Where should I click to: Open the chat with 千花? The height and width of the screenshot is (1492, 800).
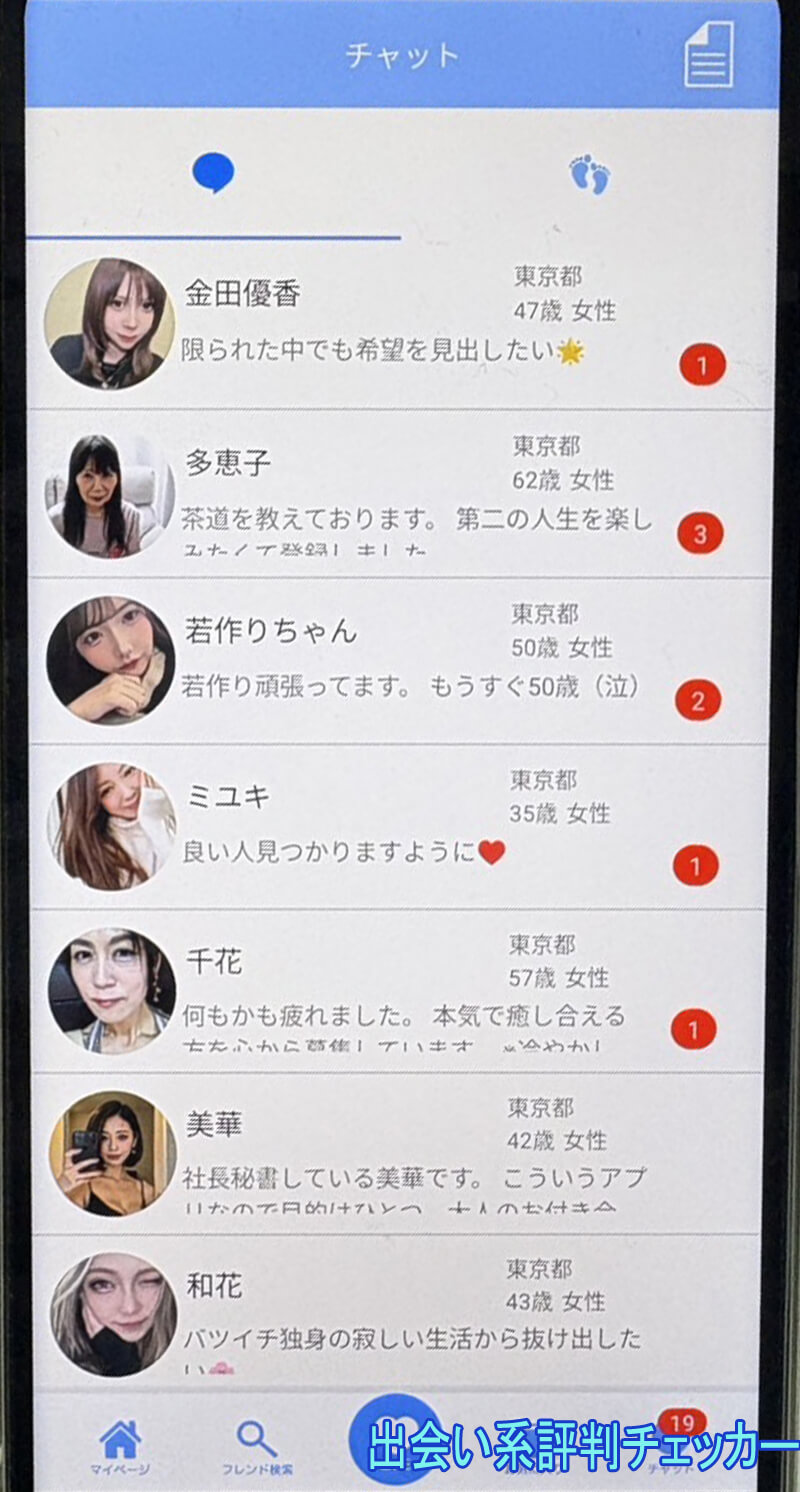point(400,991)
